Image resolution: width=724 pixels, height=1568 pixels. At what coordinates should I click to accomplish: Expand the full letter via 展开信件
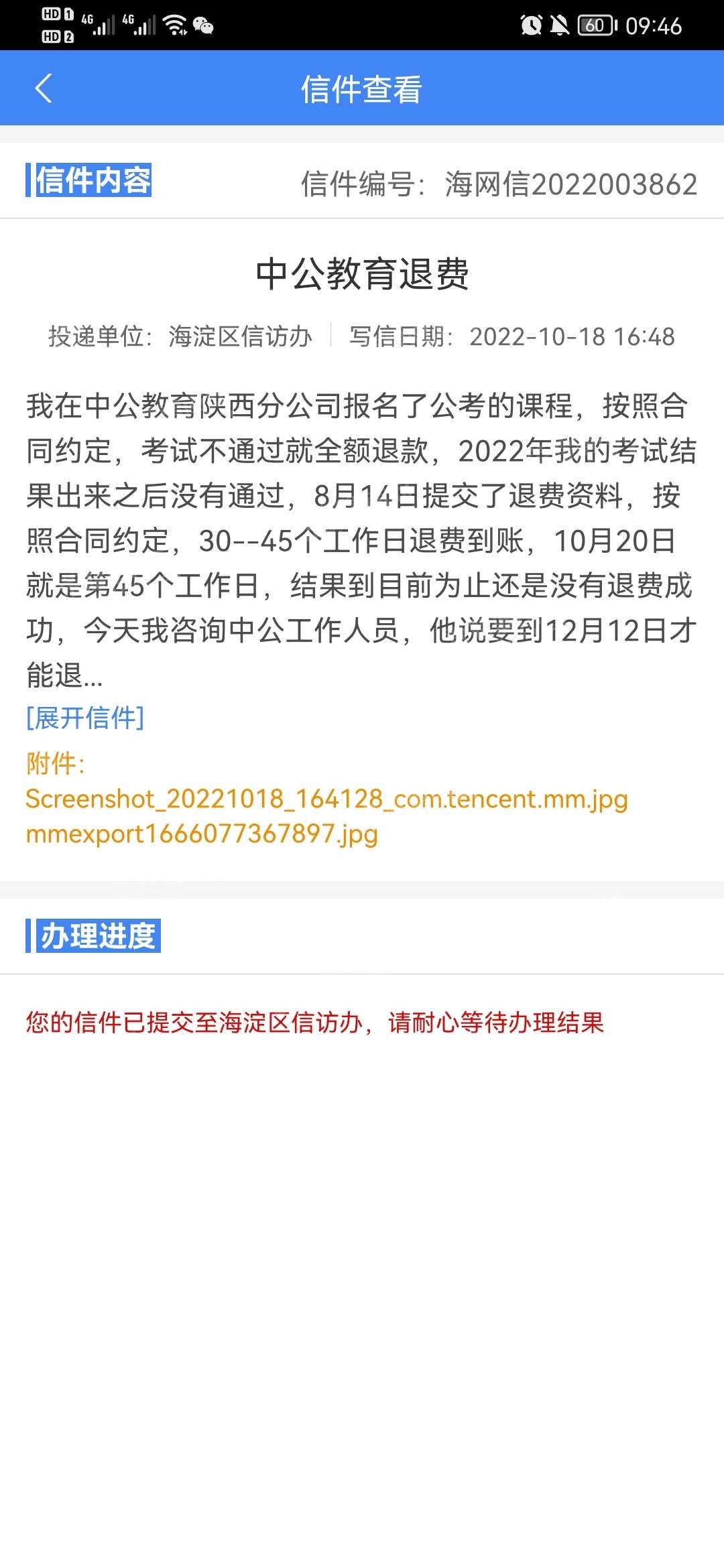85,718
